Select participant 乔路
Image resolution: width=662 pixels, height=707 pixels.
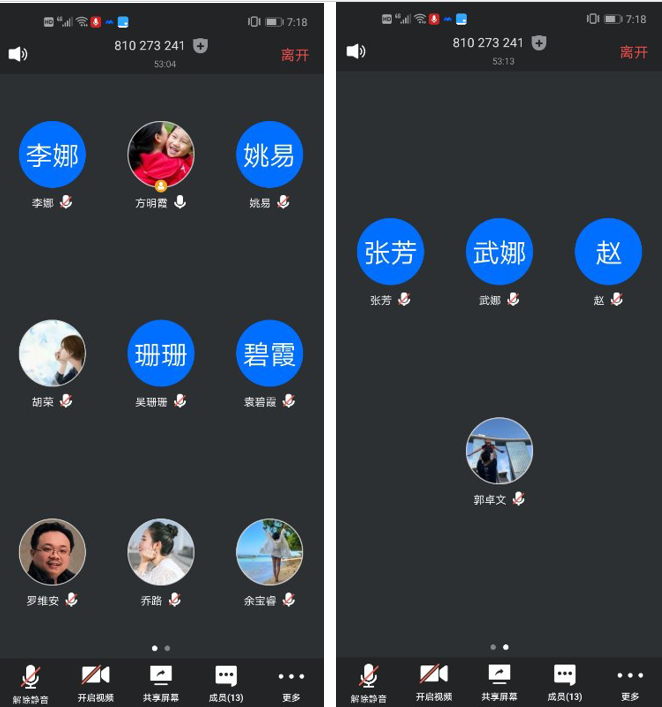point(161,551)
